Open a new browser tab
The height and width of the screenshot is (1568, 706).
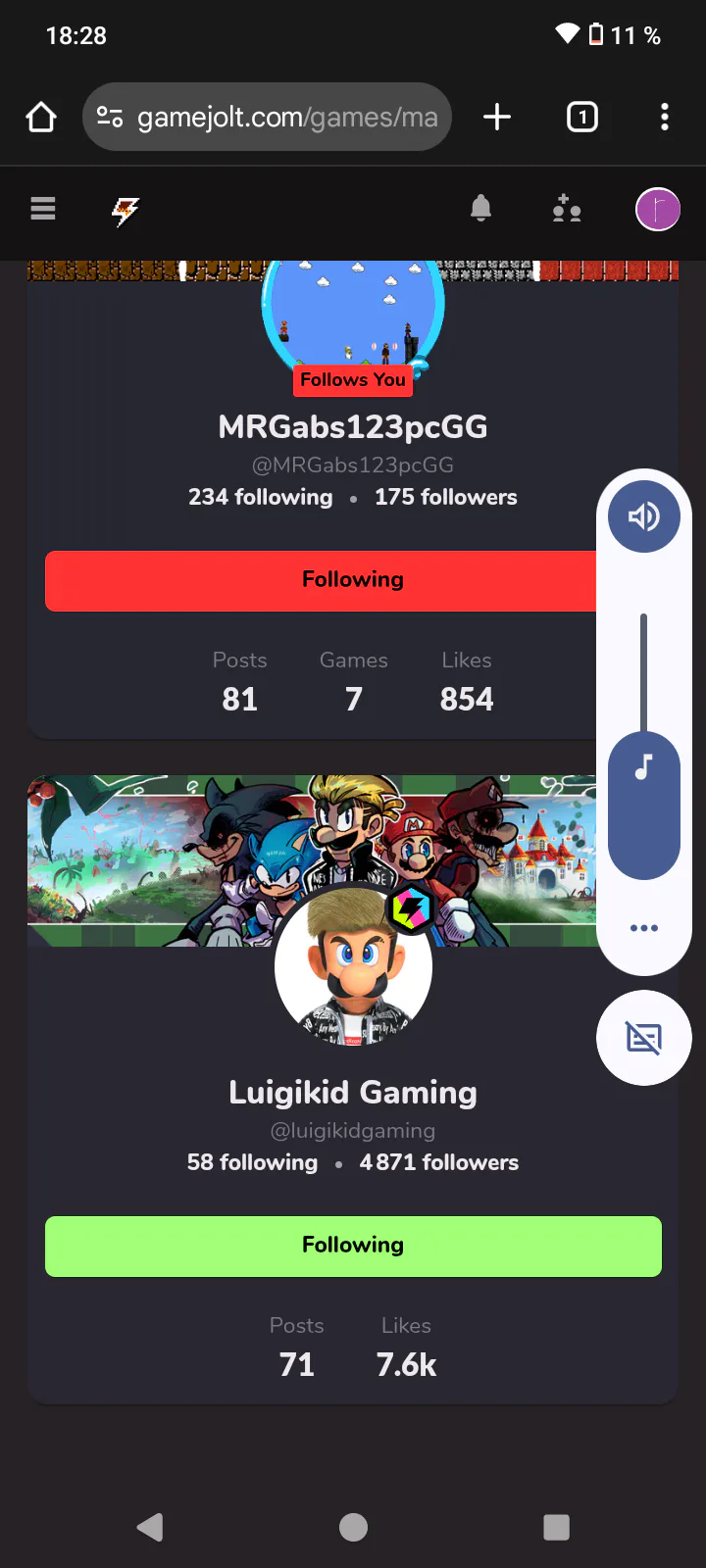pos(497,118)
